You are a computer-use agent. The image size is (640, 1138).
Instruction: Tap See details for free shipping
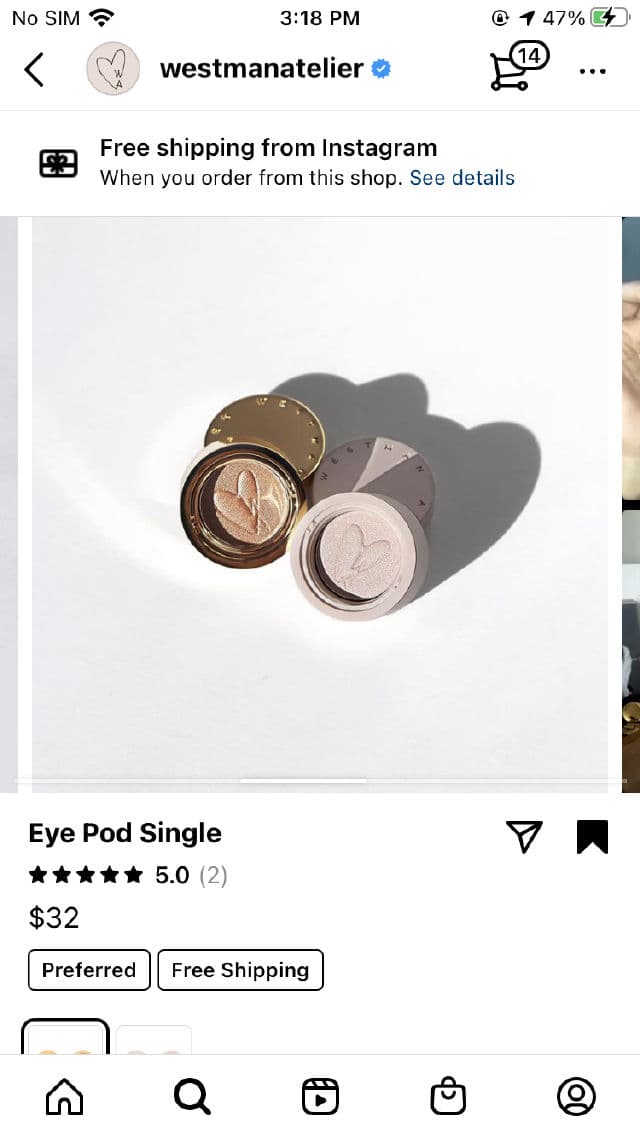(x=461, y=178)
